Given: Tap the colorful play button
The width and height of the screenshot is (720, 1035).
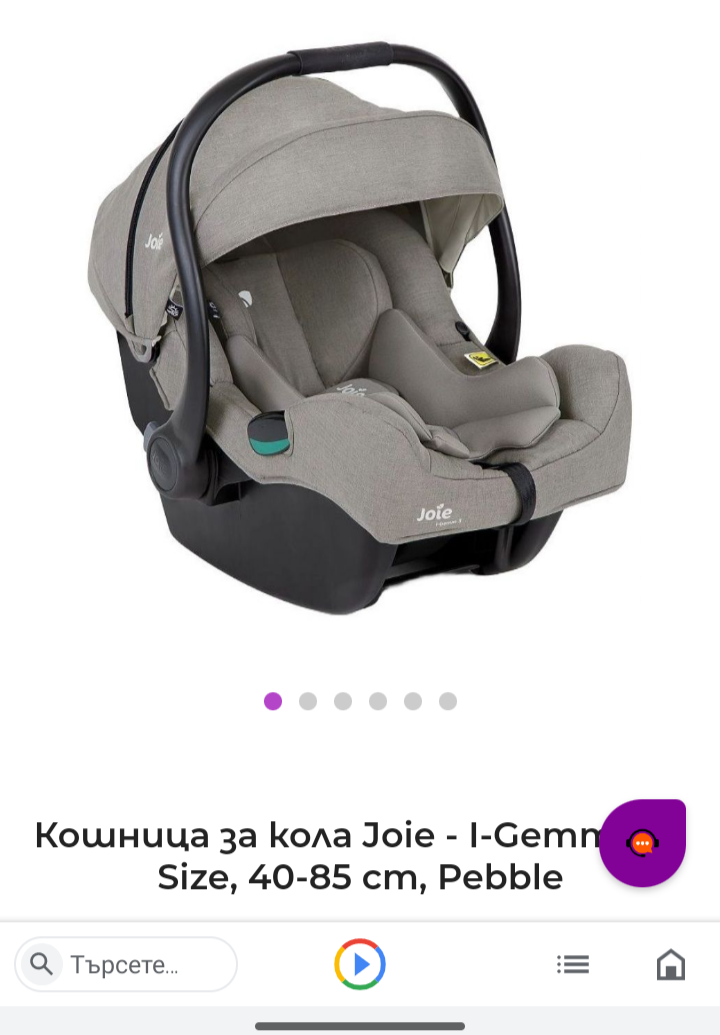Looking at the screenshot, I should [x=360, y=964].
